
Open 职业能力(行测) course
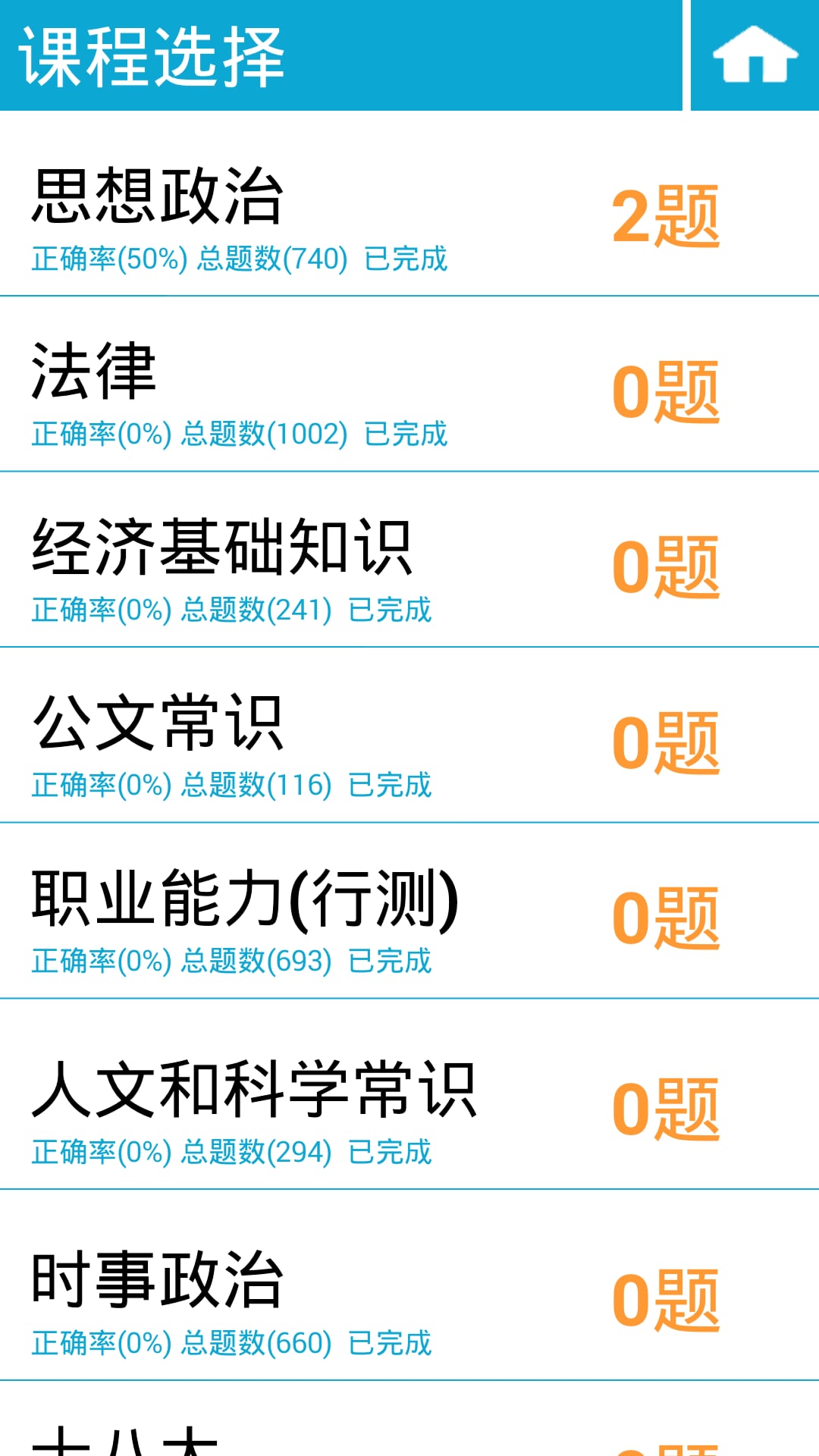click(409, 912)
